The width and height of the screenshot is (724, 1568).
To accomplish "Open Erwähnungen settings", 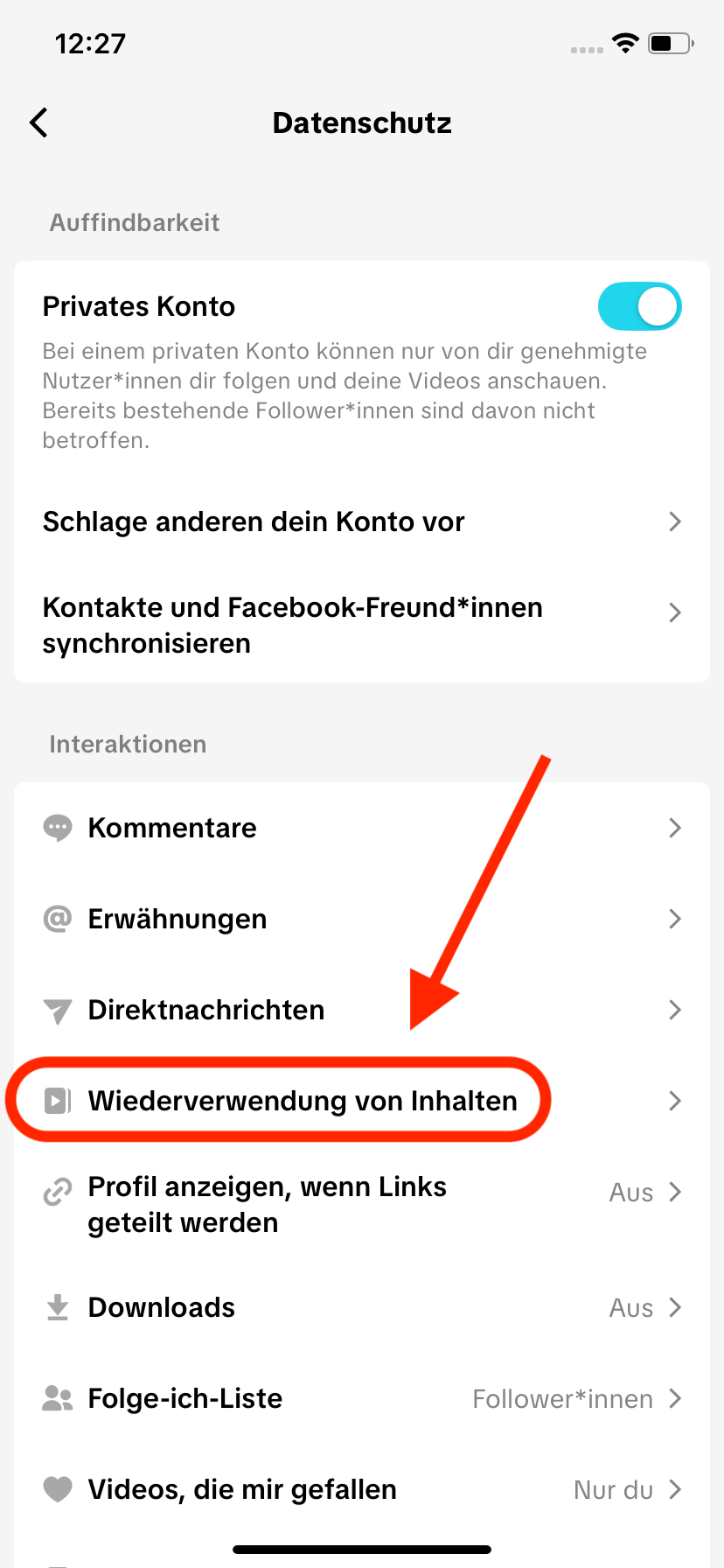I will coord(362,919).
